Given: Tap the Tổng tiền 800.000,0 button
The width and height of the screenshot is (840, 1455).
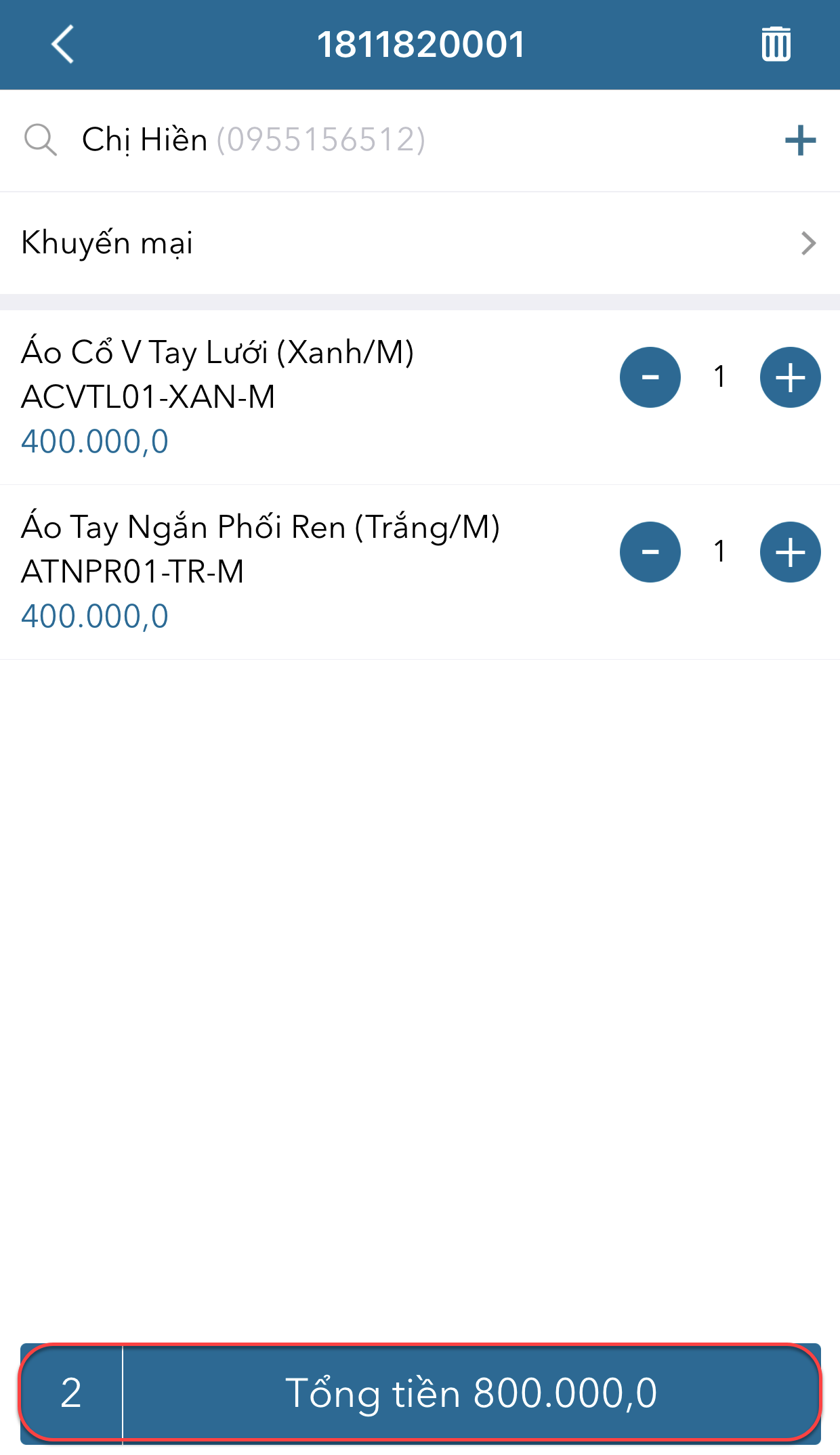Looking at the screenshot, I should 470,1393.
